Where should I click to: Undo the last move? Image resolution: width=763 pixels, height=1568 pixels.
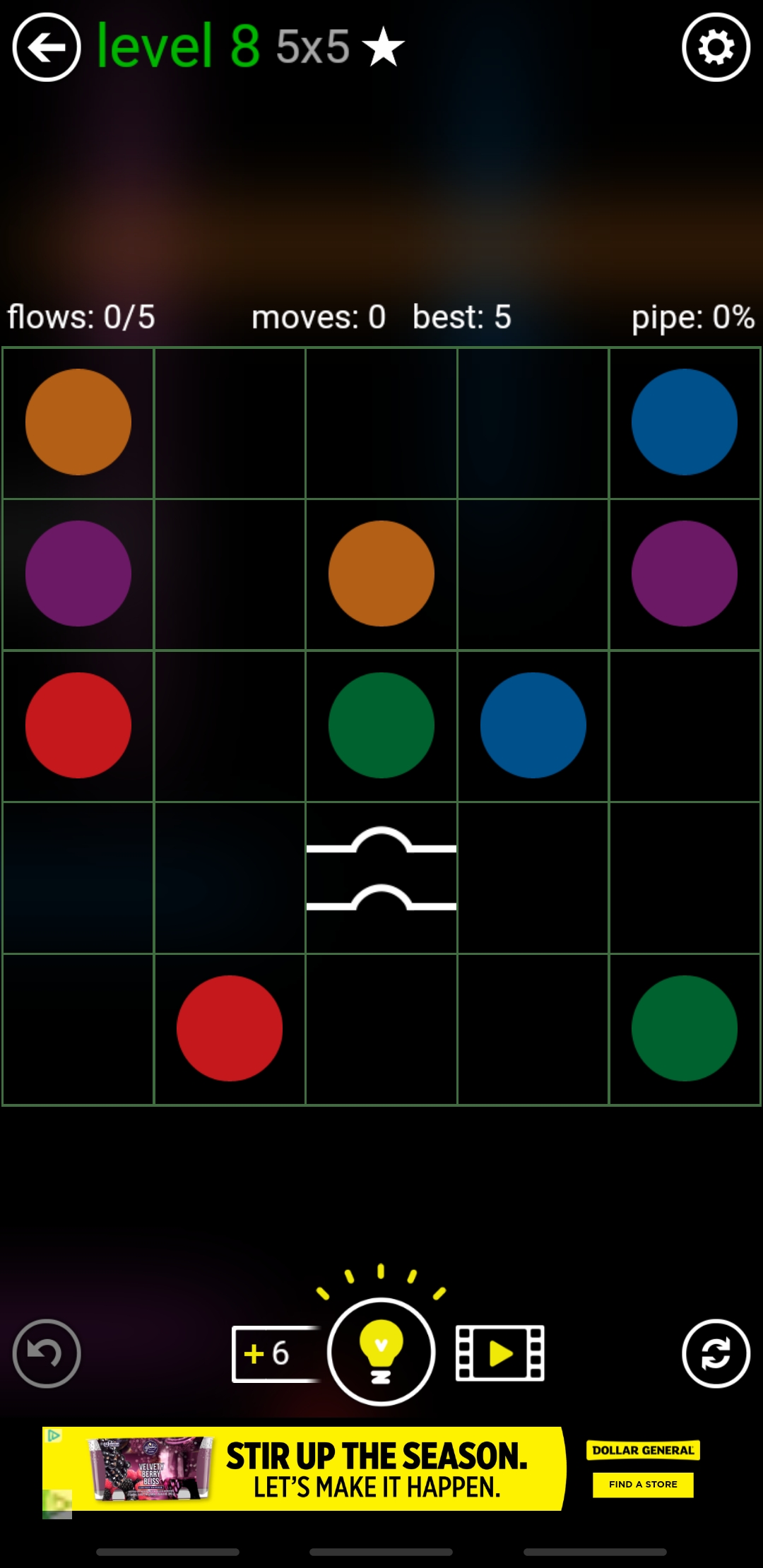(x=47, y=1353)
